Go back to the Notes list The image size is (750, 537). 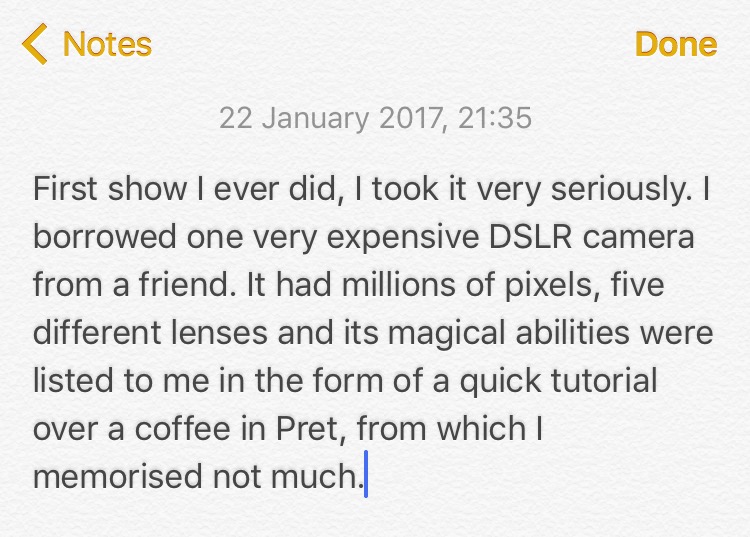pyautogui.click(x=88, y=44)
